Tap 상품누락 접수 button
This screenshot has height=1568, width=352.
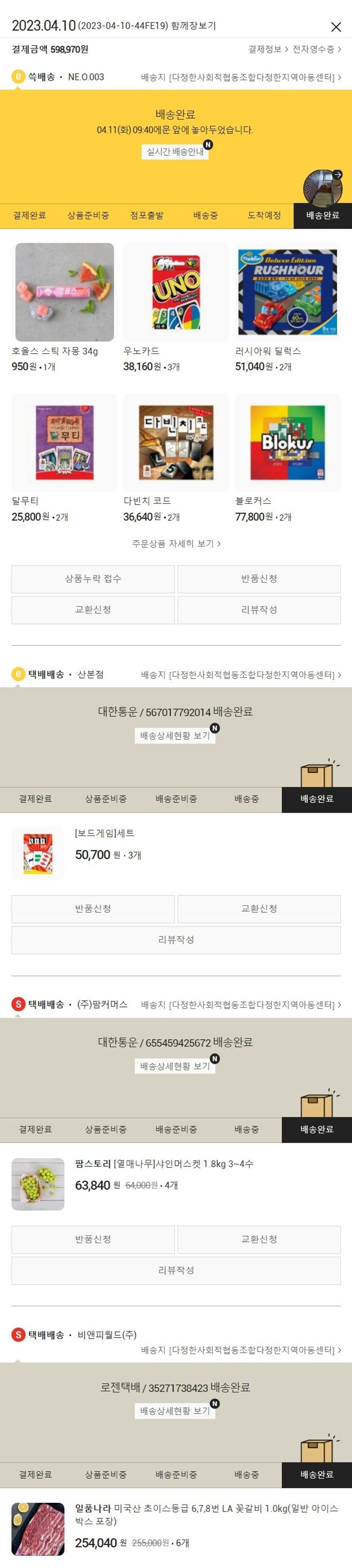(93, 578)
